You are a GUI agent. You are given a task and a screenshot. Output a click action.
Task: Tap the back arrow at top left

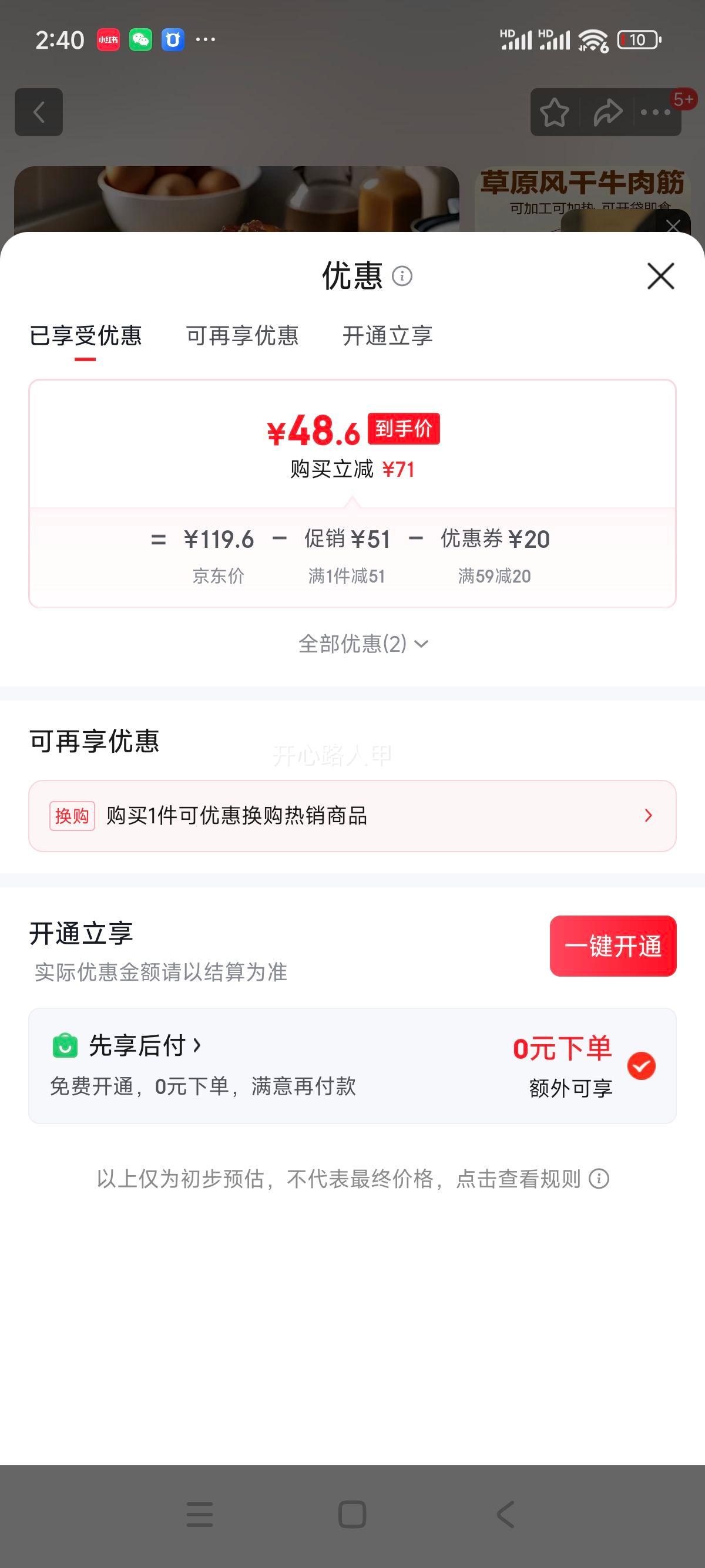38,112
